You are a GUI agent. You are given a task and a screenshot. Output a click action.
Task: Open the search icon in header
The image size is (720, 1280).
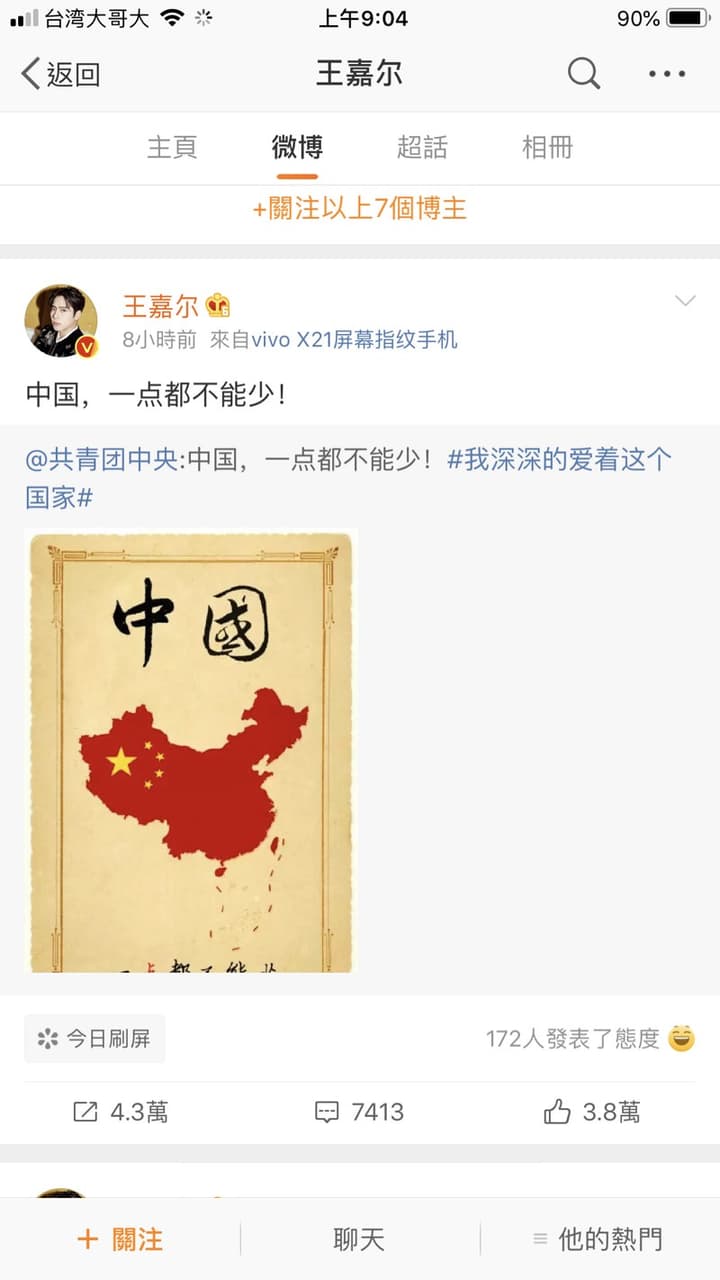[x=584, y=73]
